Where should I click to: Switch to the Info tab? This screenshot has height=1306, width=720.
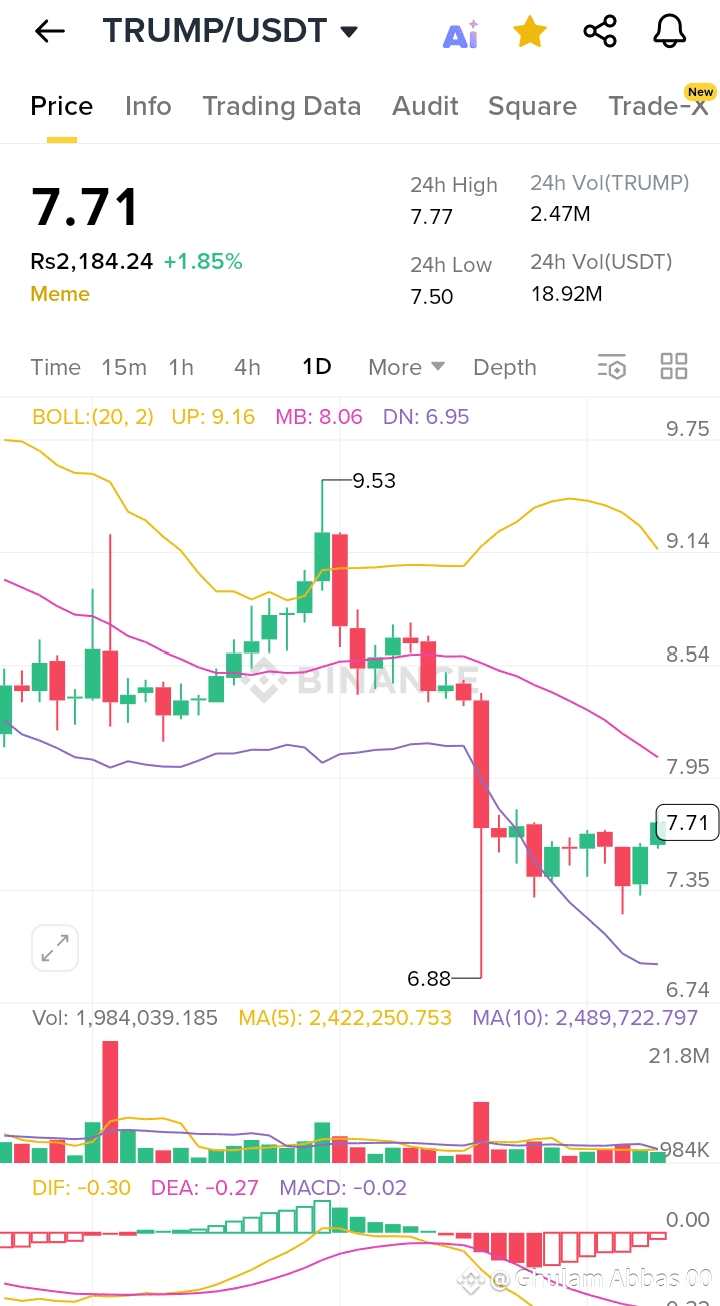148,106
